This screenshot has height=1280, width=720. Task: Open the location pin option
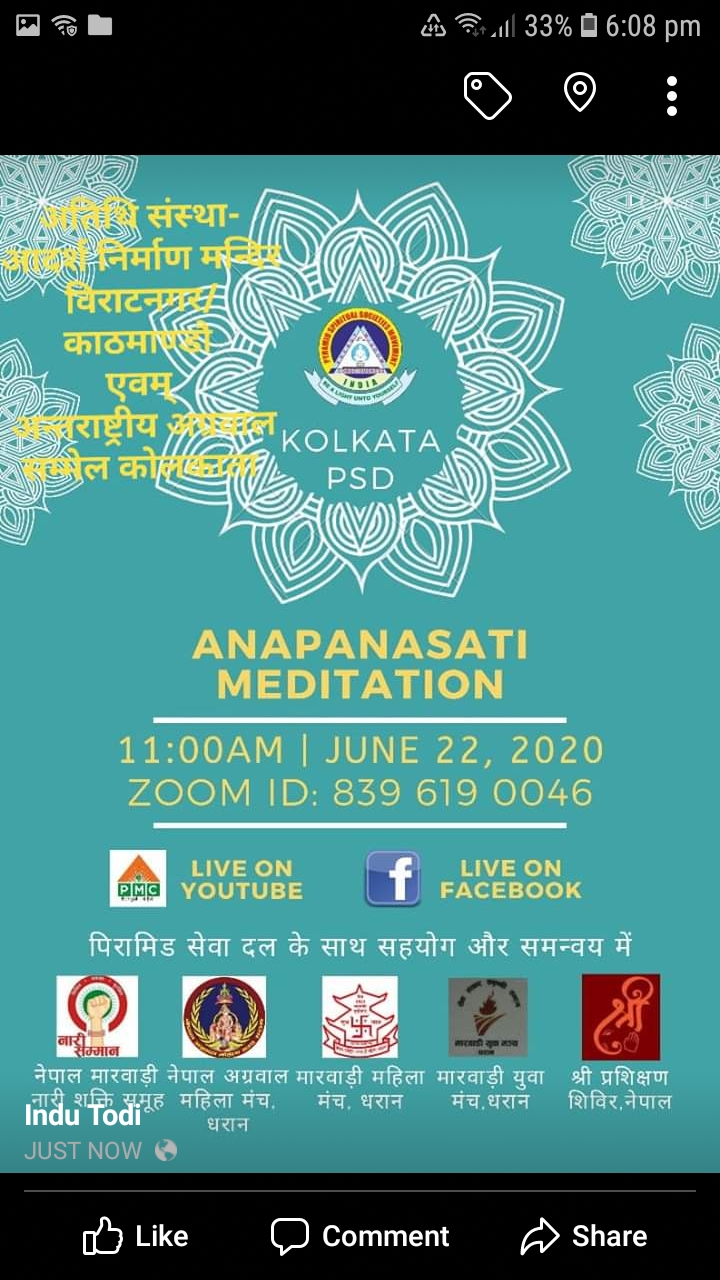click(580, 94)
